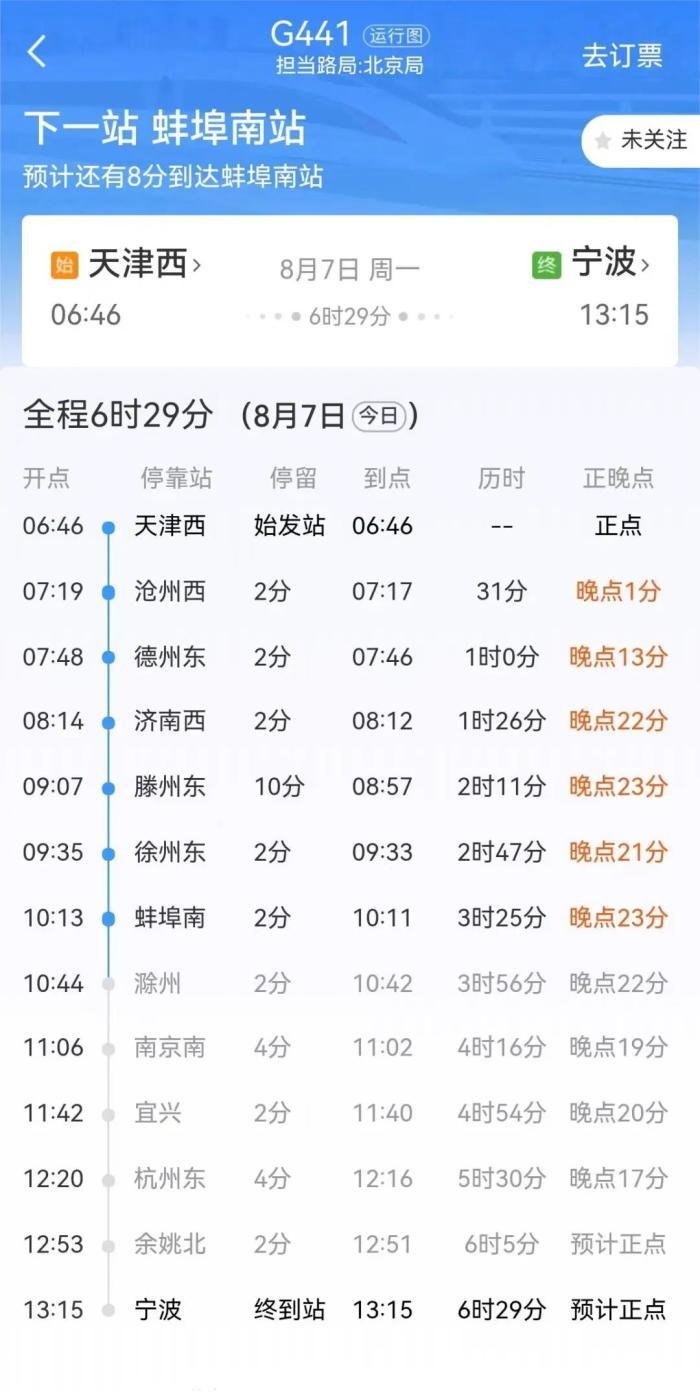Viewport: 700px width, 1392px height.
Task: Open the 运行图 route diagram chip
Action: point(396,36)
